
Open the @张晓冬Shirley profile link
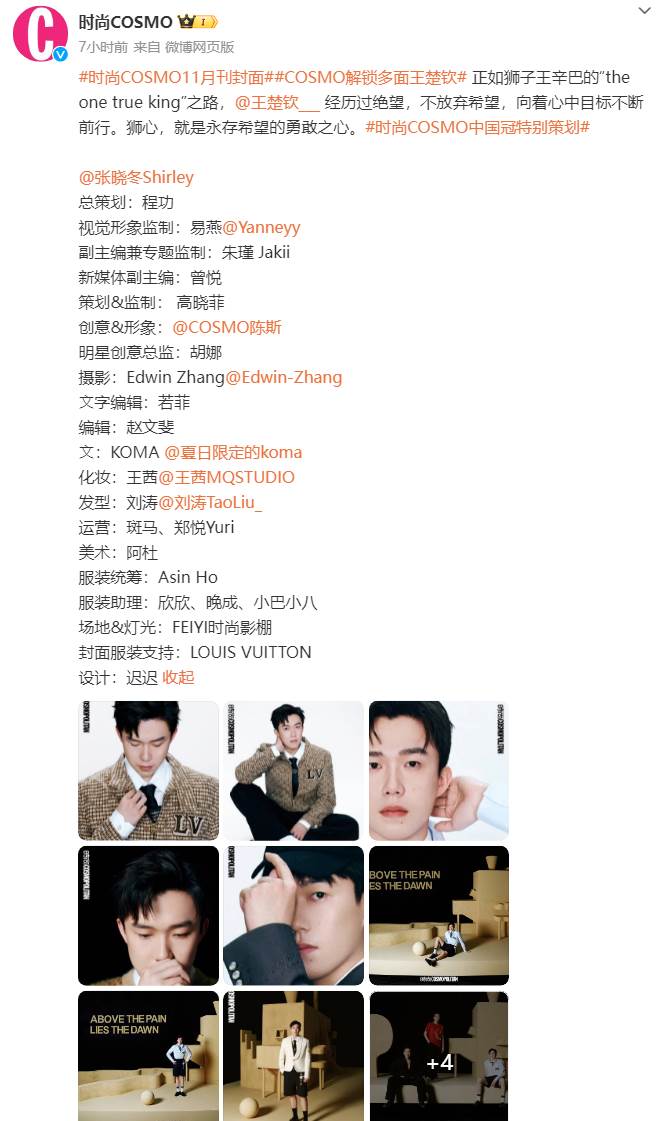coord(136,177)
